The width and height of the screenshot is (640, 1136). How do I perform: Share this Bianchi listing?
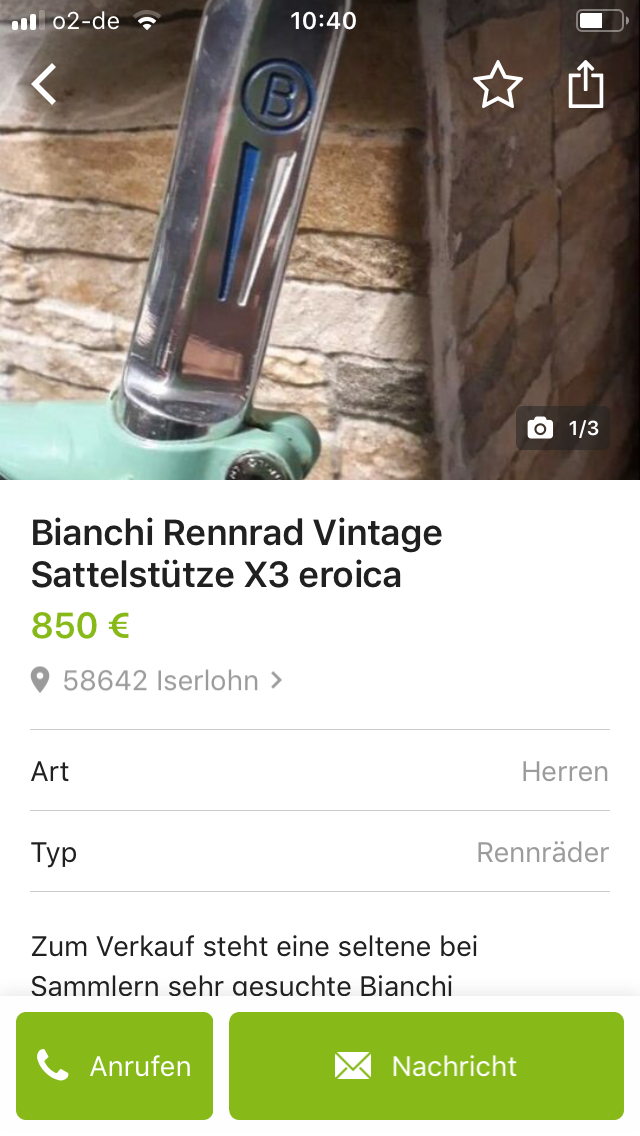tap(586, 85)
